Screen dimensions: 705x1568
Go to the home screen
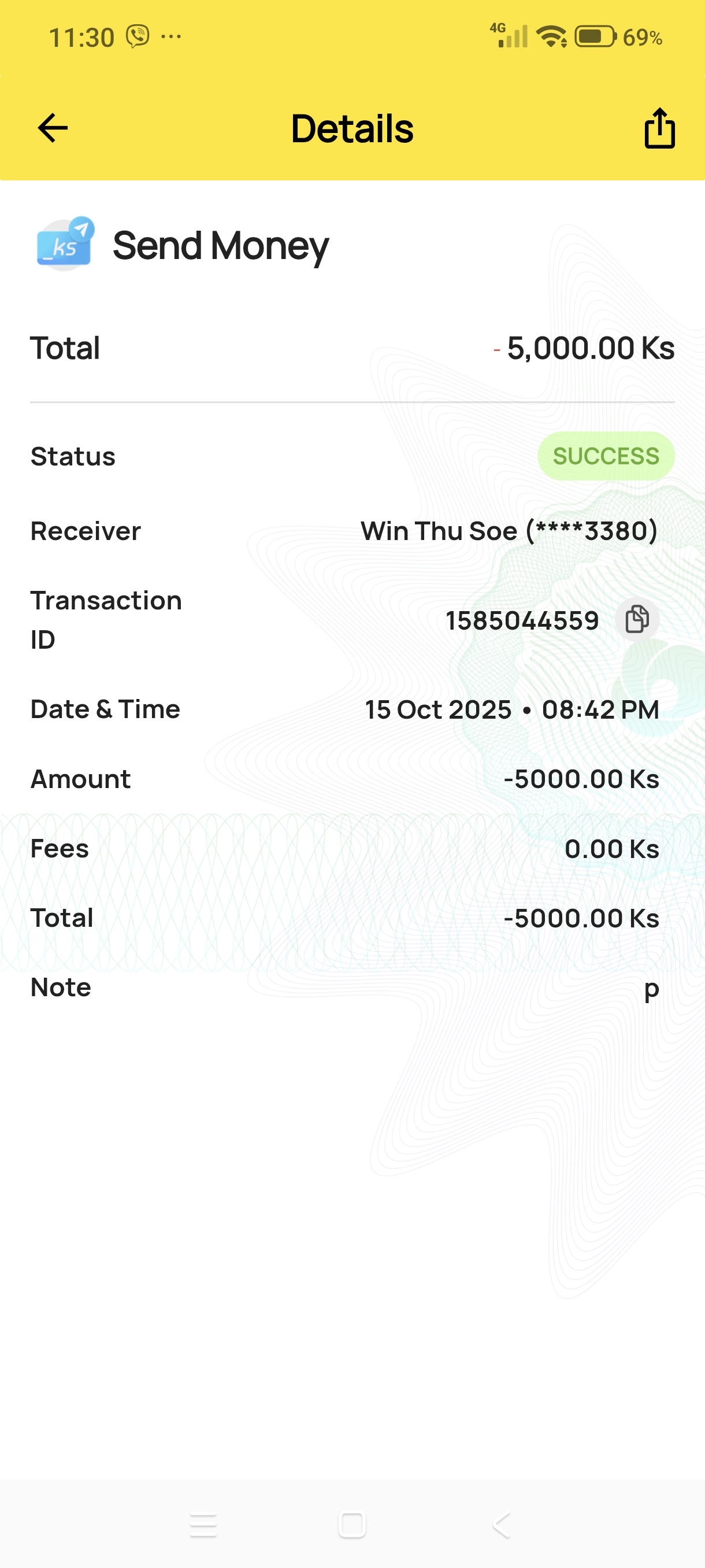351,1525
